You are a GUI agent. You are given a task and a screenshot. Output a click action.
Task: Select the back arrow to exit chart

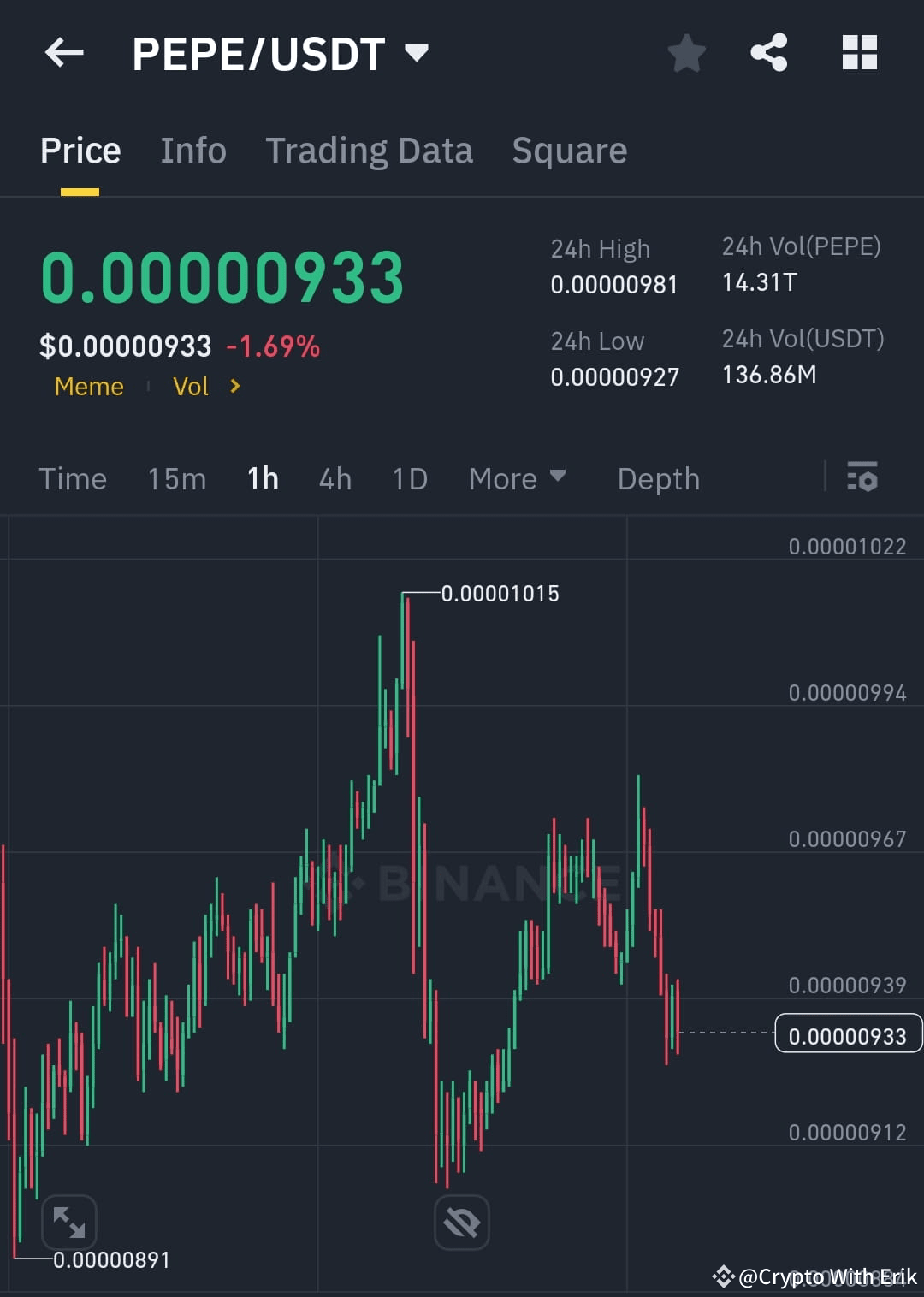click(64, 53)
